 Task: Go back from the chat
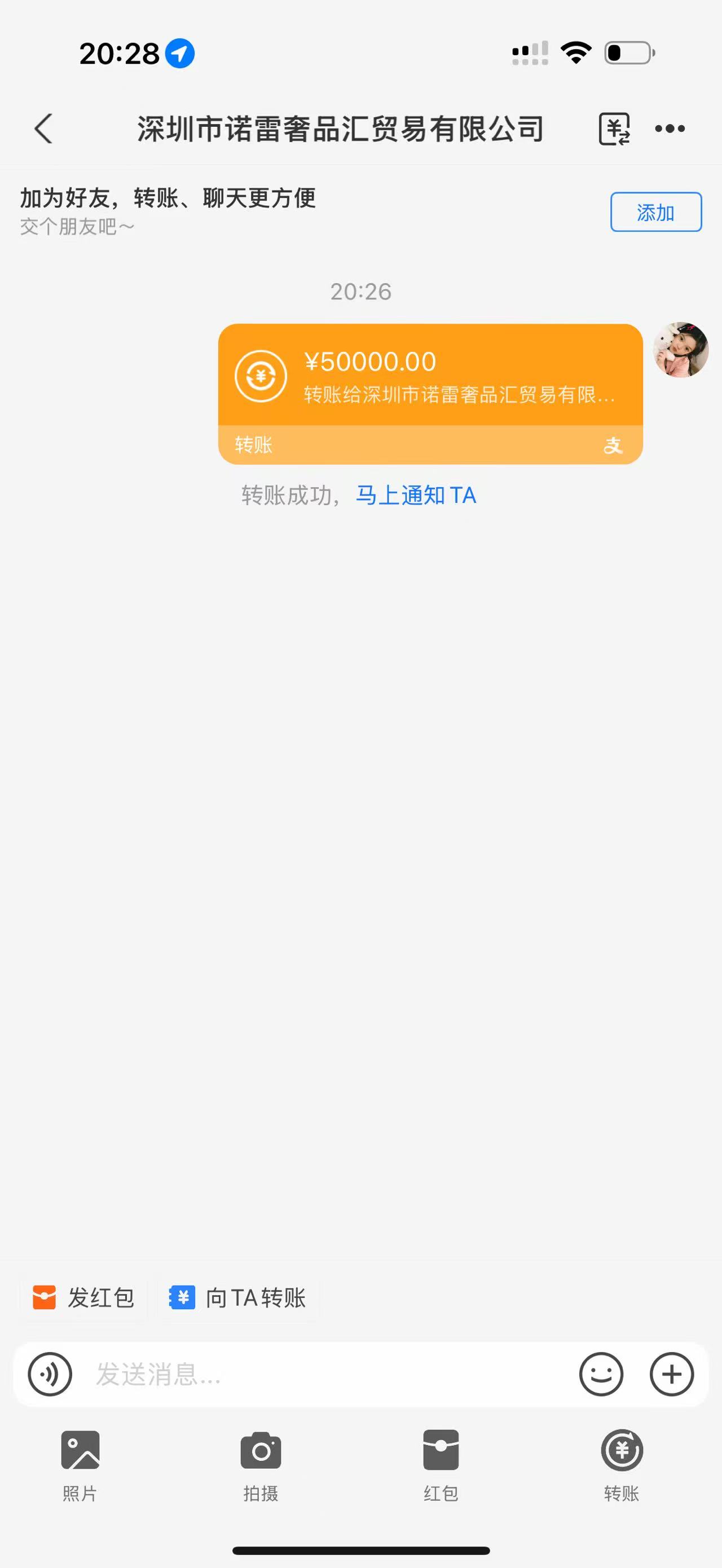[43, 129]
